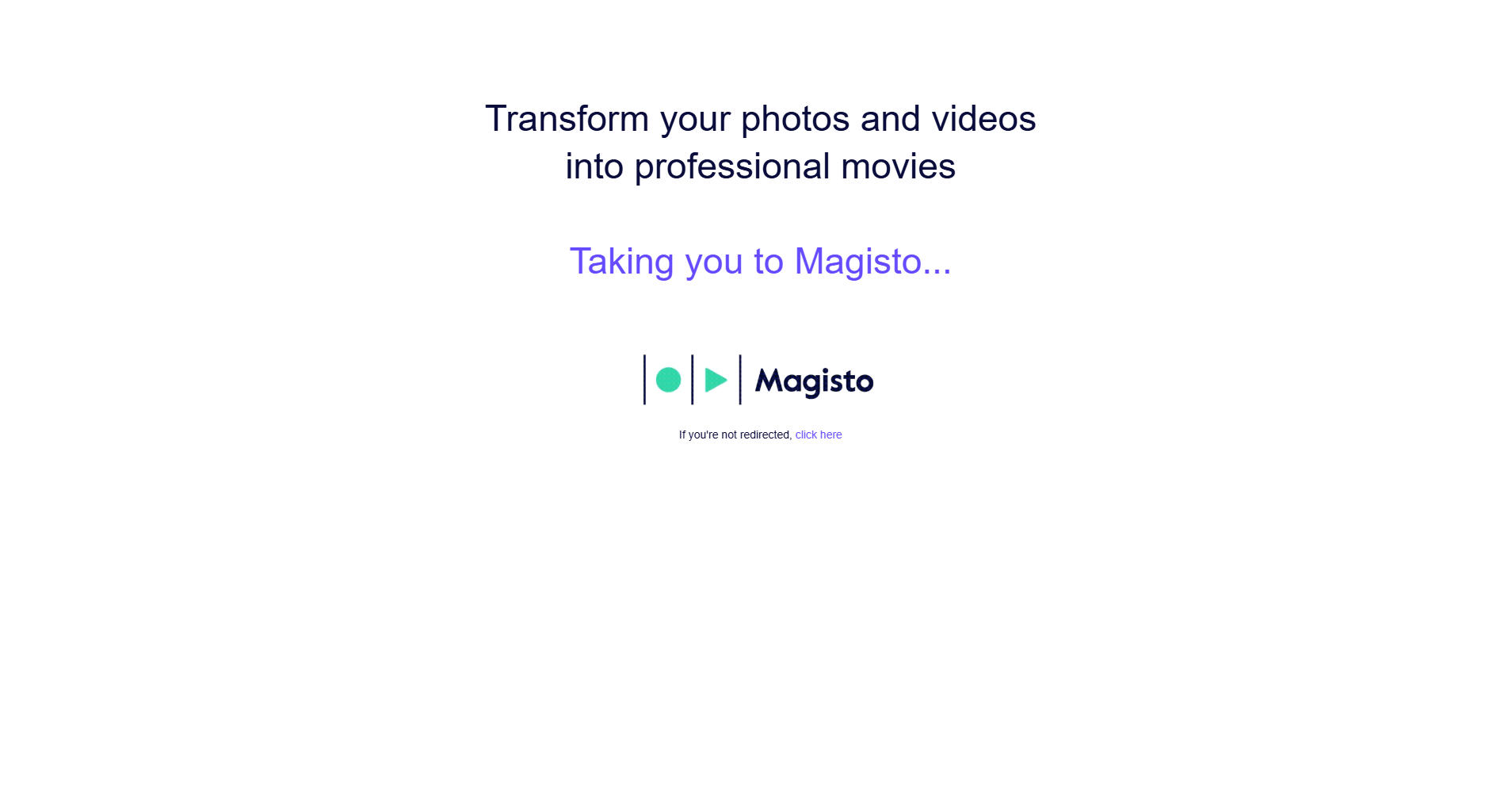Screen dimensions: 1512x808
Task: Tap the "click here" redirect link
Action: 818,435
